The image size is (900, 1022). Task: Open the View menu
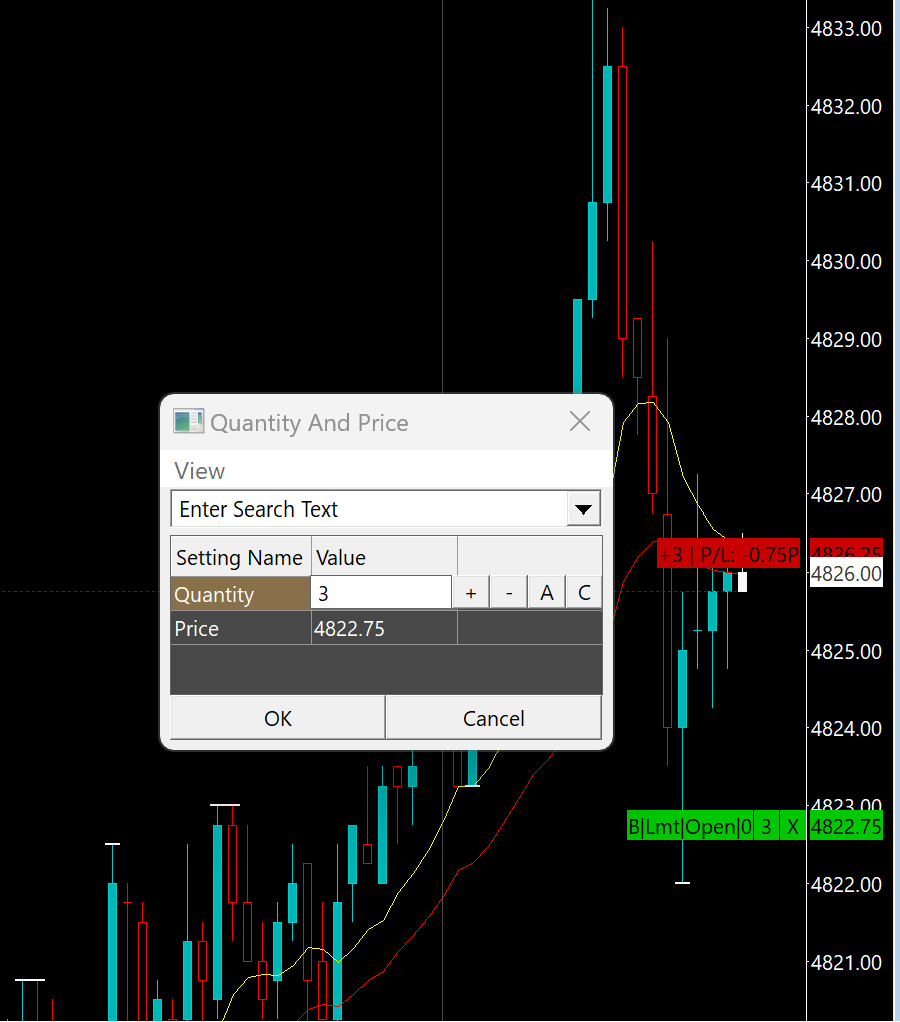point(200,471)
